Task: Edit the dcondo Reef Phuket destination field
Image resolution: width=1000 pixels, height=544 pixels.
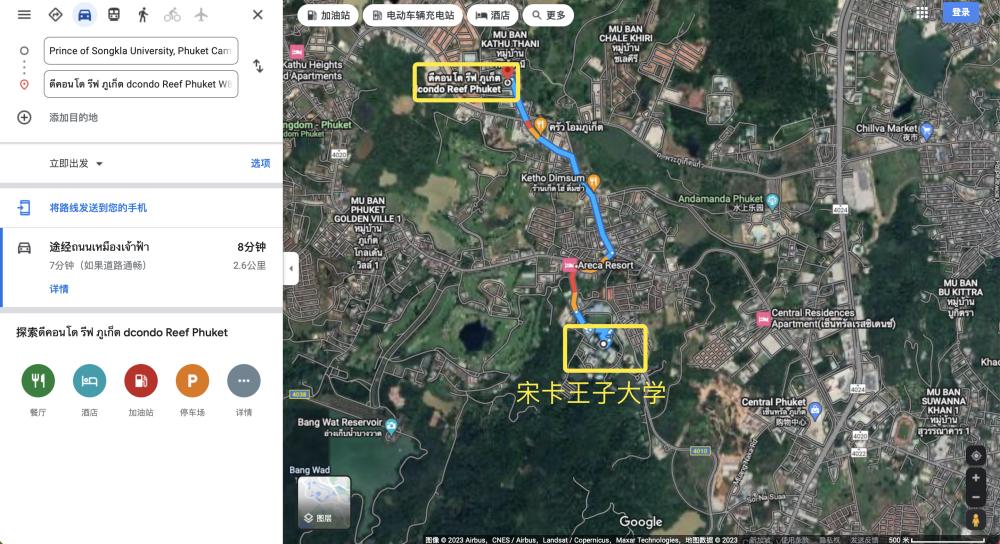Action: pyautogui.click(x=140, y=84)
